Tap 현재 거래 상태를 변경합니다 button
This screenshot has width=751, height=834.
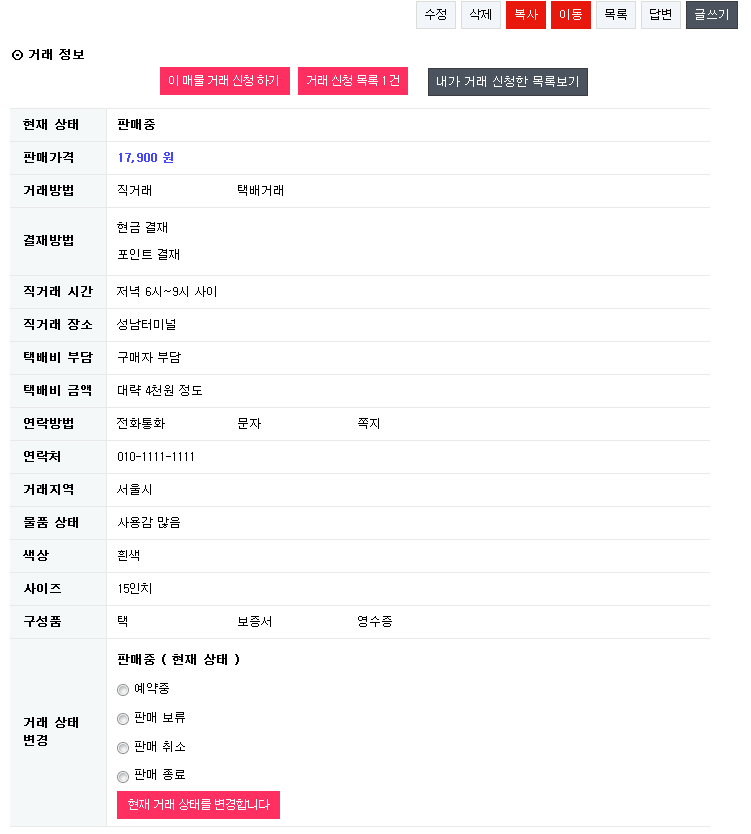[198, 805]
